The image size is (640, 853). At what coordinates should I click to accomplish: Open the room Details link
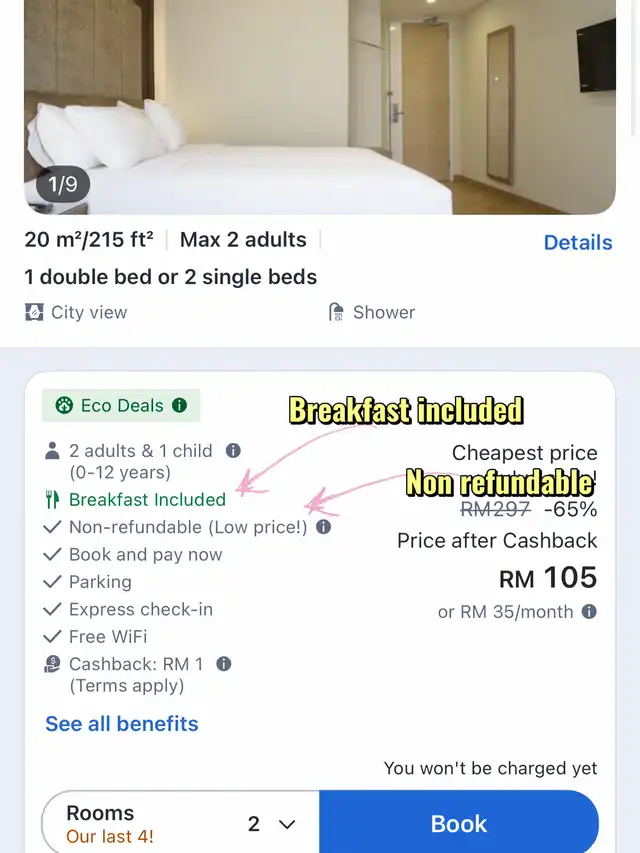[578, 242]
